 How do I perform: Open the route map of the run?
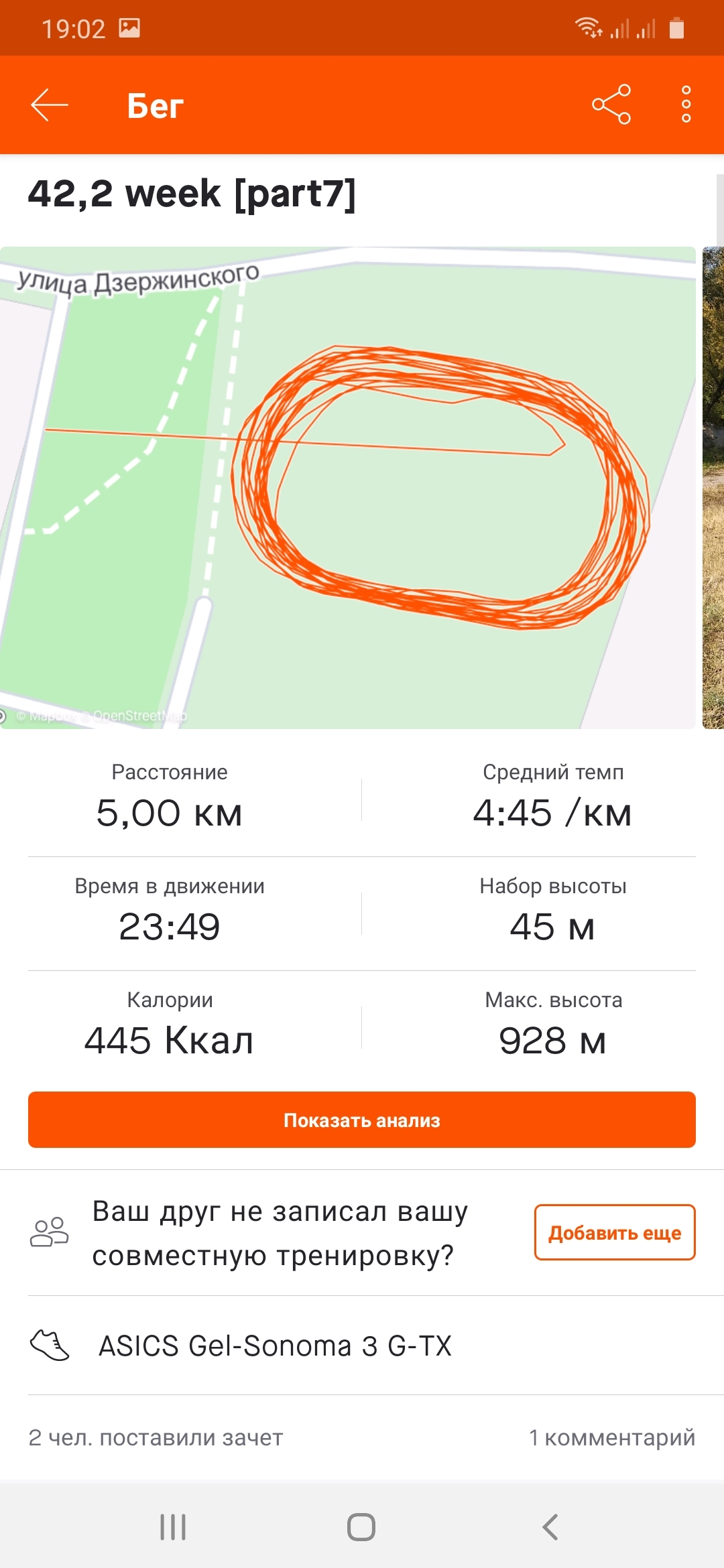[347, 488]
